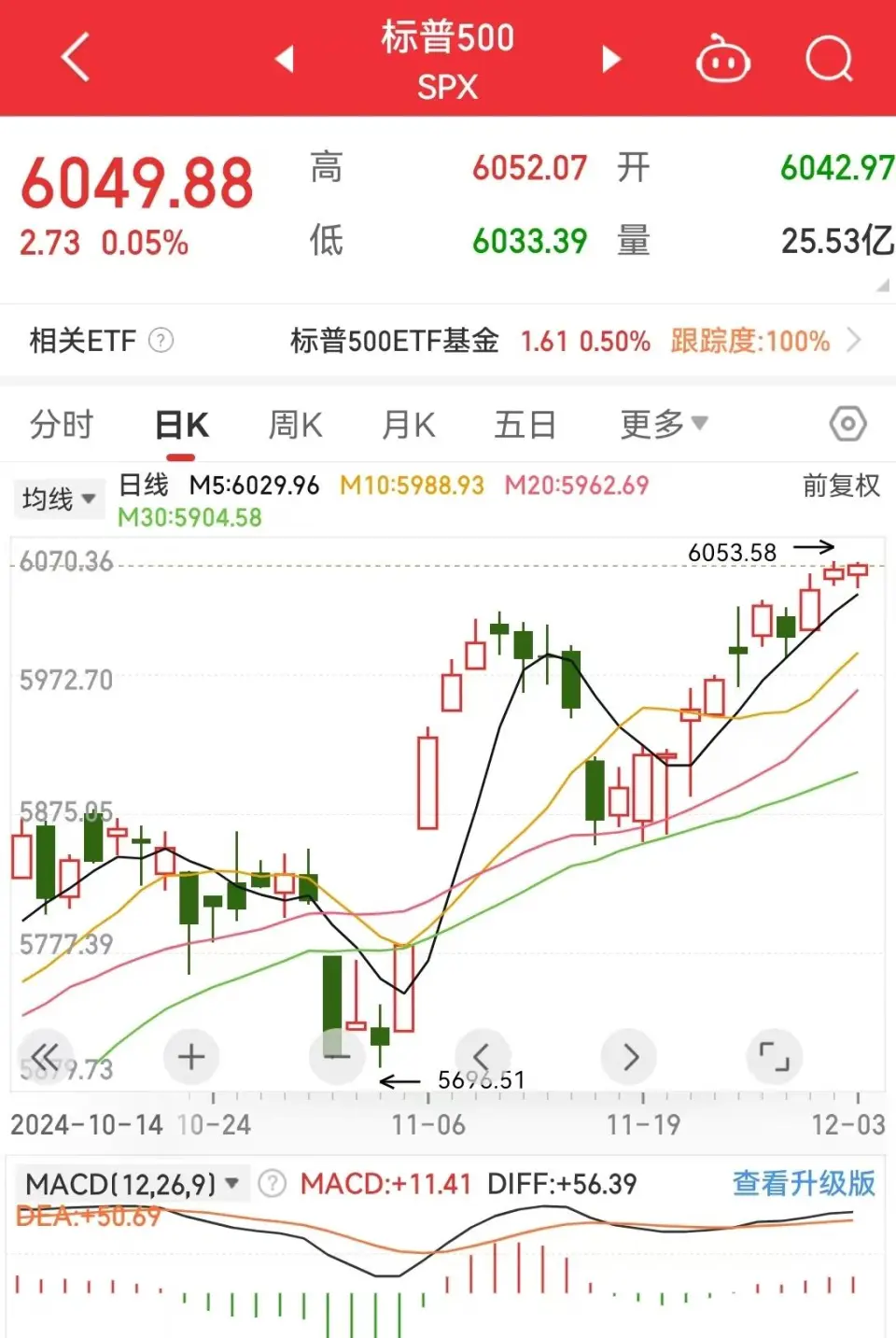The image size is (896, 1338).
Task: Open the MACD(12,26,9) indicator dropdown
Action: (132, 1184)
